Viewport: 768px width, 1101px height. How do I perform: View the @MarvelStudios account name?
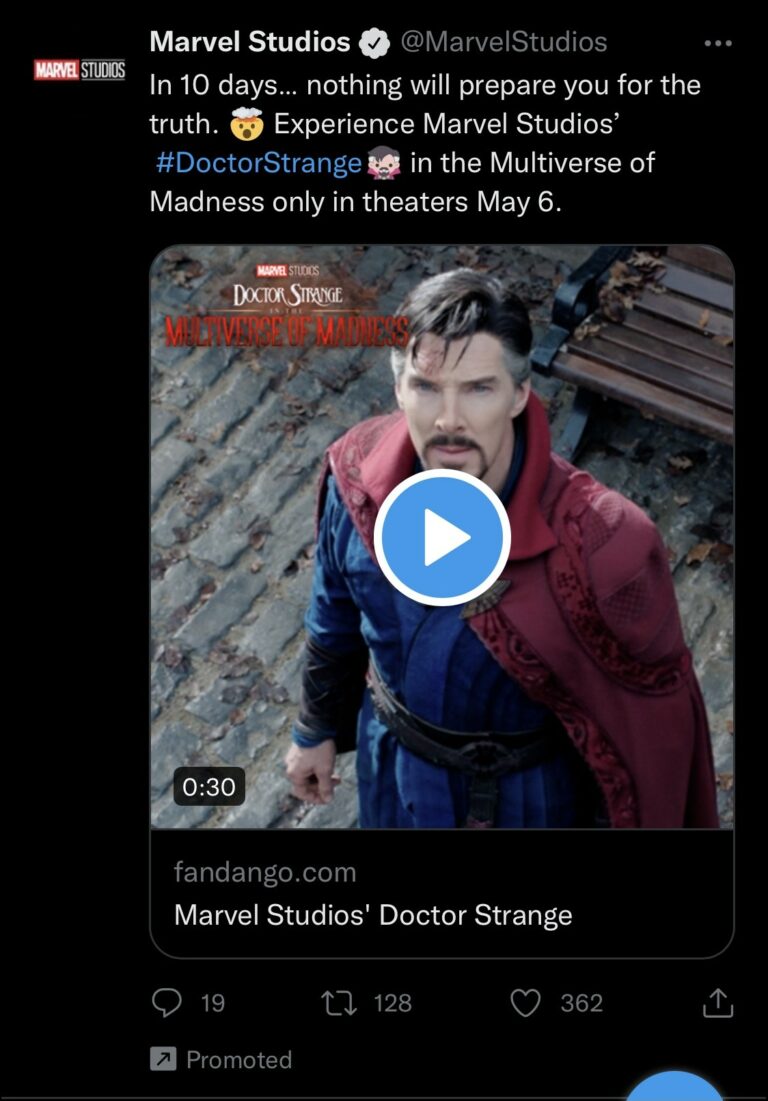503,43
